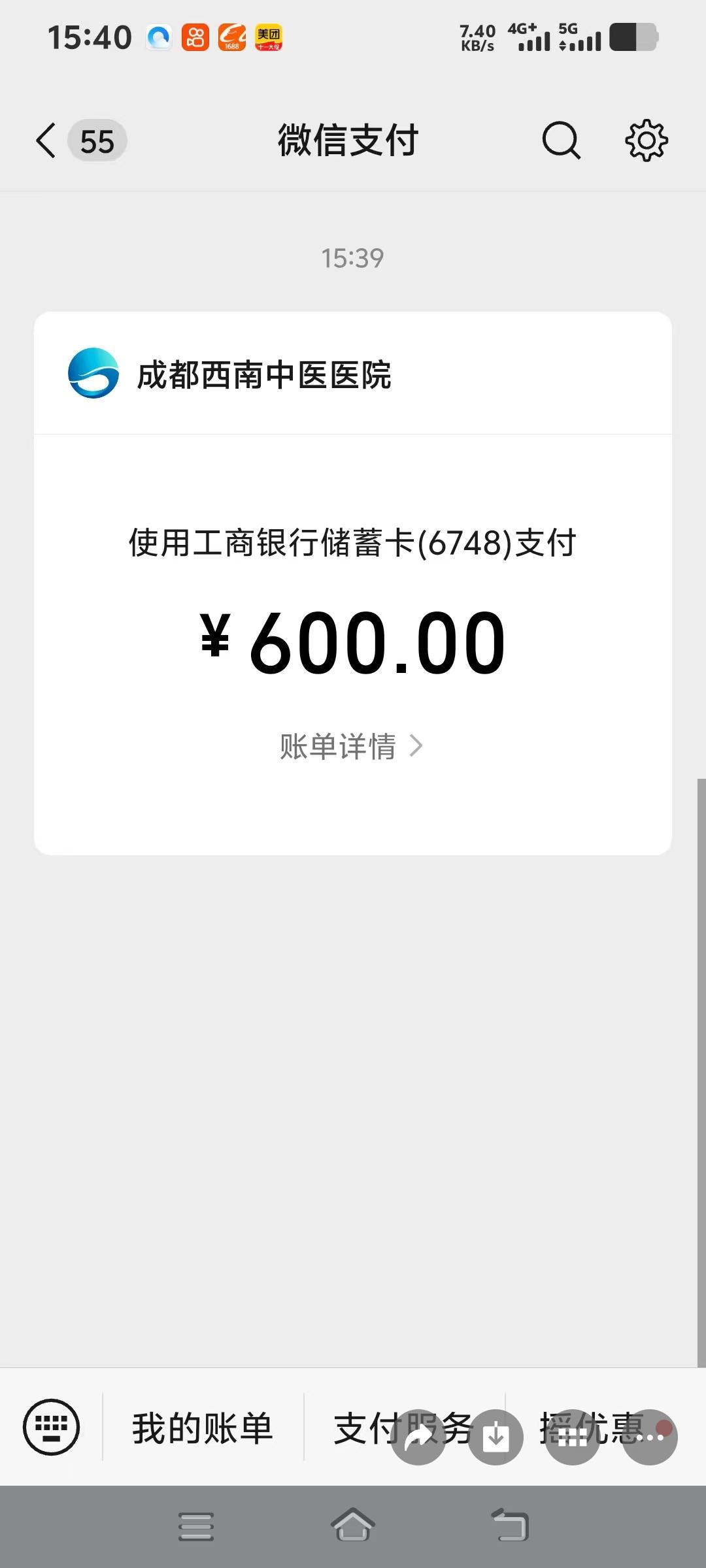Screen dimensions: 706x1568
Task: Go back from the WeChat Pay chat
Action: point(47,140)
